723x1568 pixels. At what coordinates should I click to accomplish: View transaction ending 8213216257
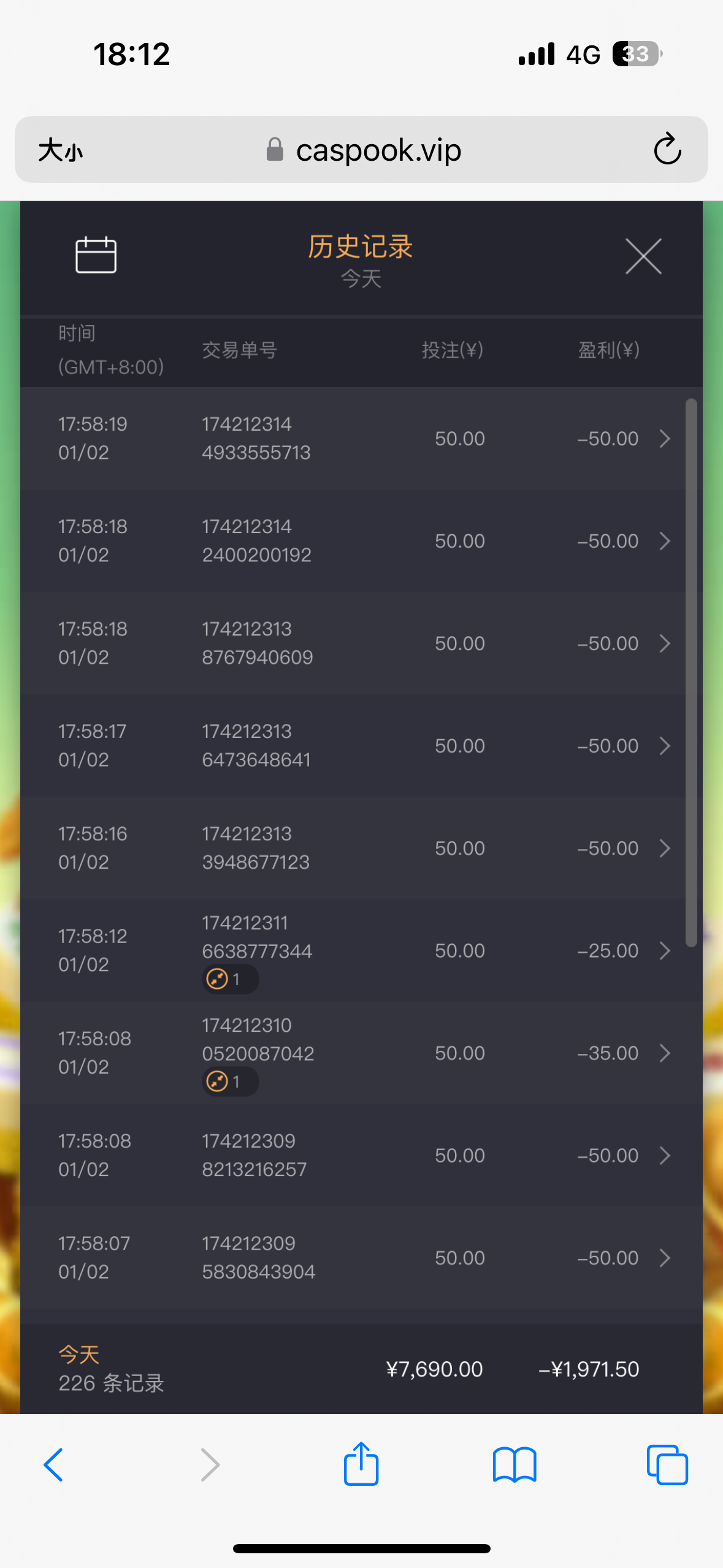click(x=664, y=1156)
